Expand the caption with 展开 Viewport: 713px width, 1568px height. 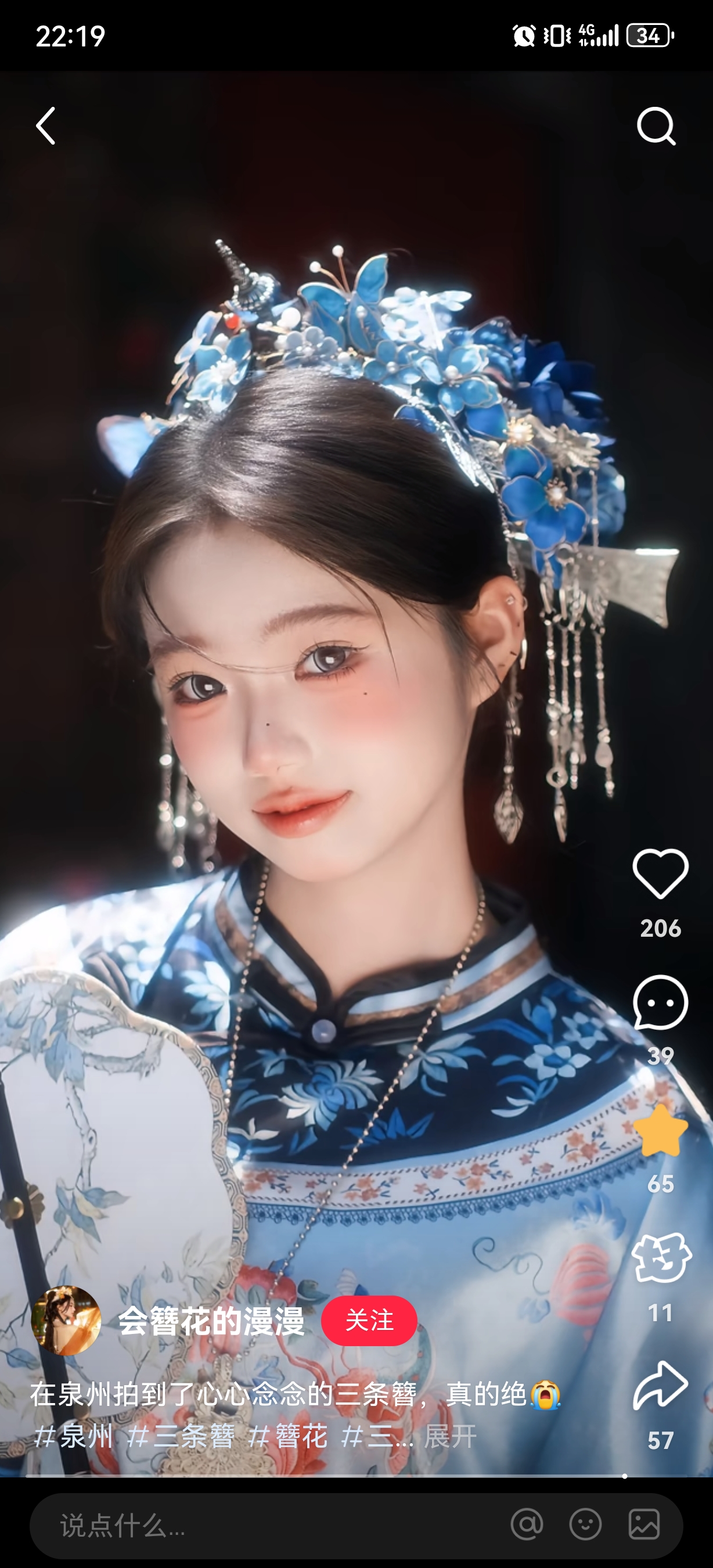450,1437
